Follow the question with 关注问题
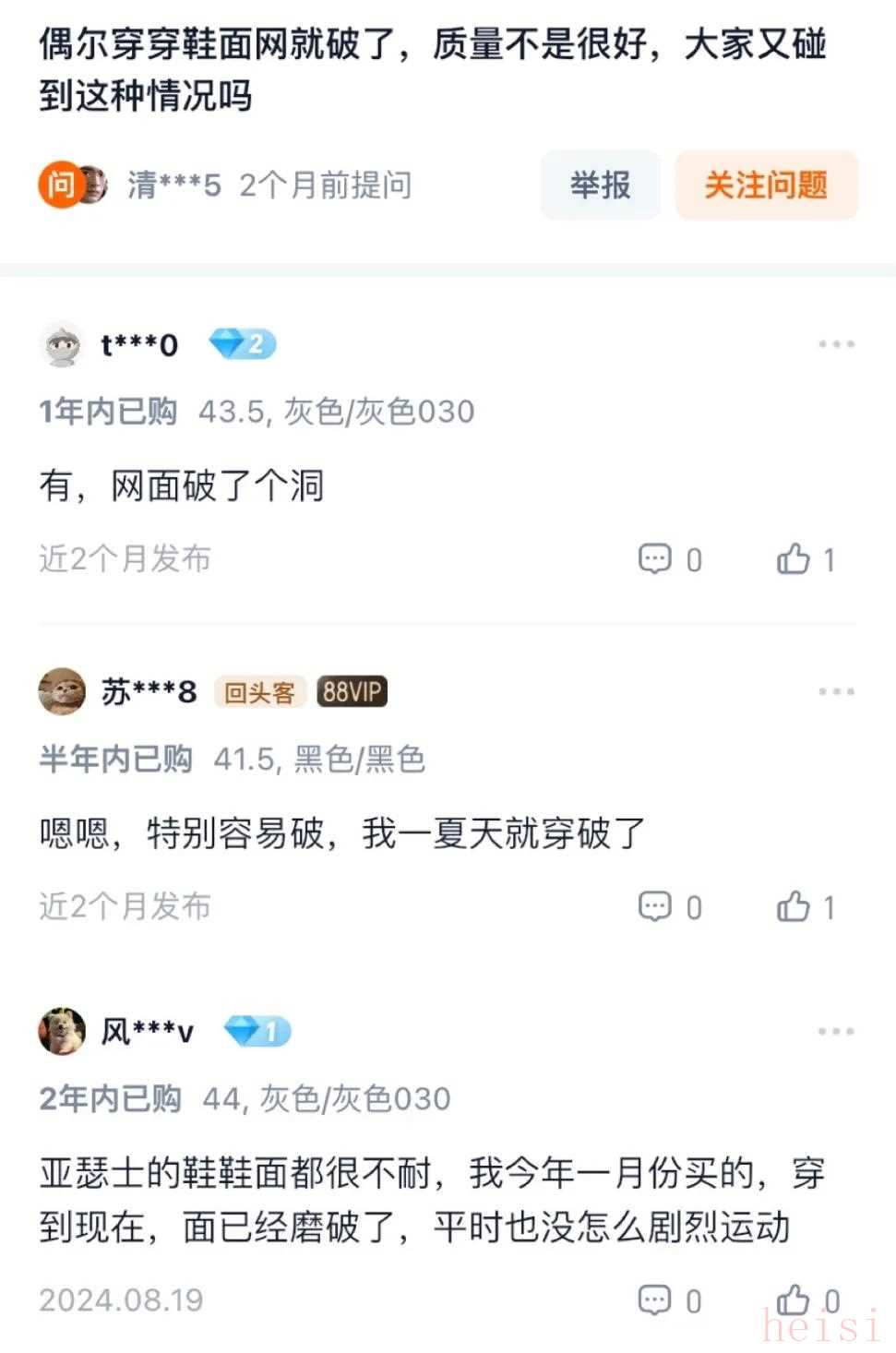 766,186
